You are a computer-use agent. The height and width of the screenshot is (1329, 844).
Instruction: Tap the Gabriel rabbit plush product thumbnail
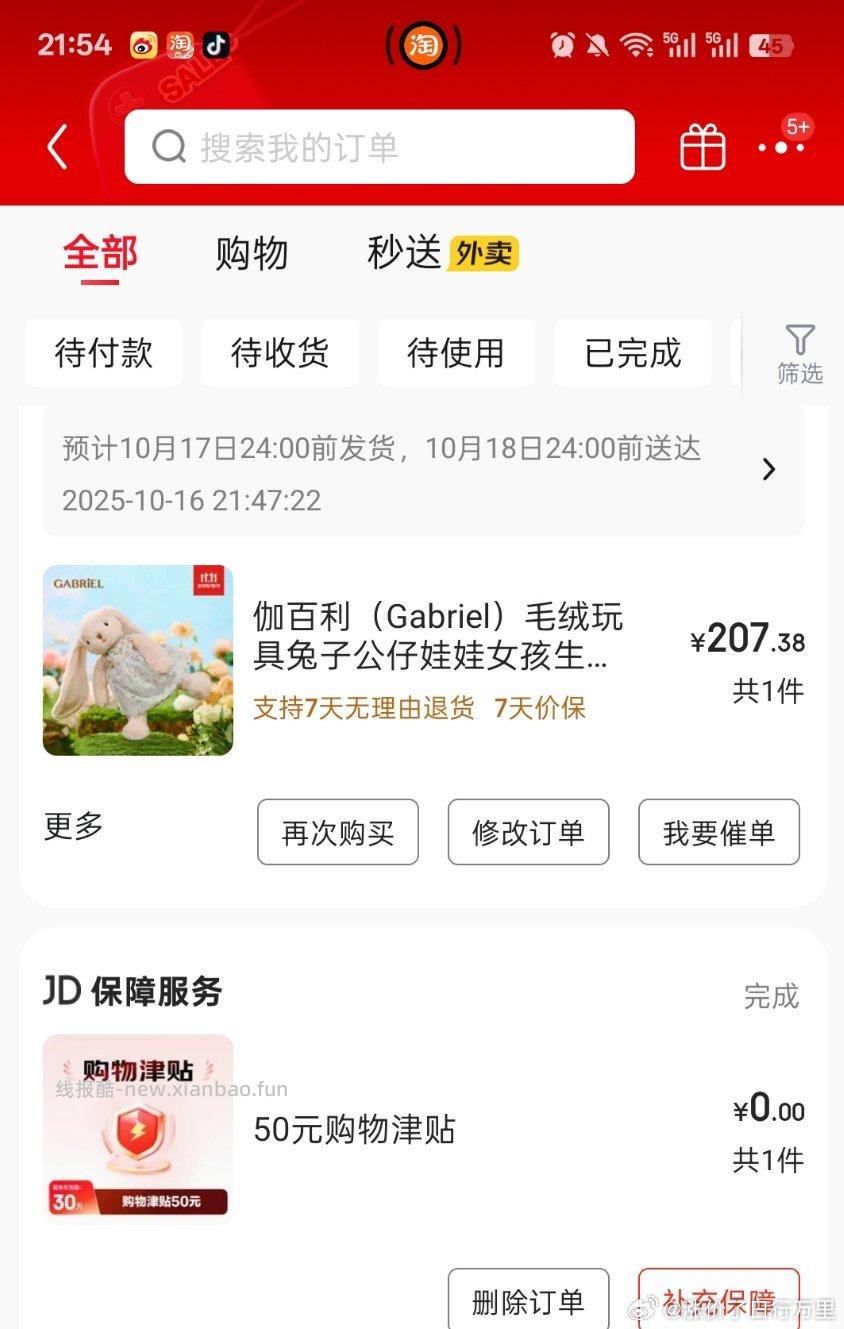[137, 660]
